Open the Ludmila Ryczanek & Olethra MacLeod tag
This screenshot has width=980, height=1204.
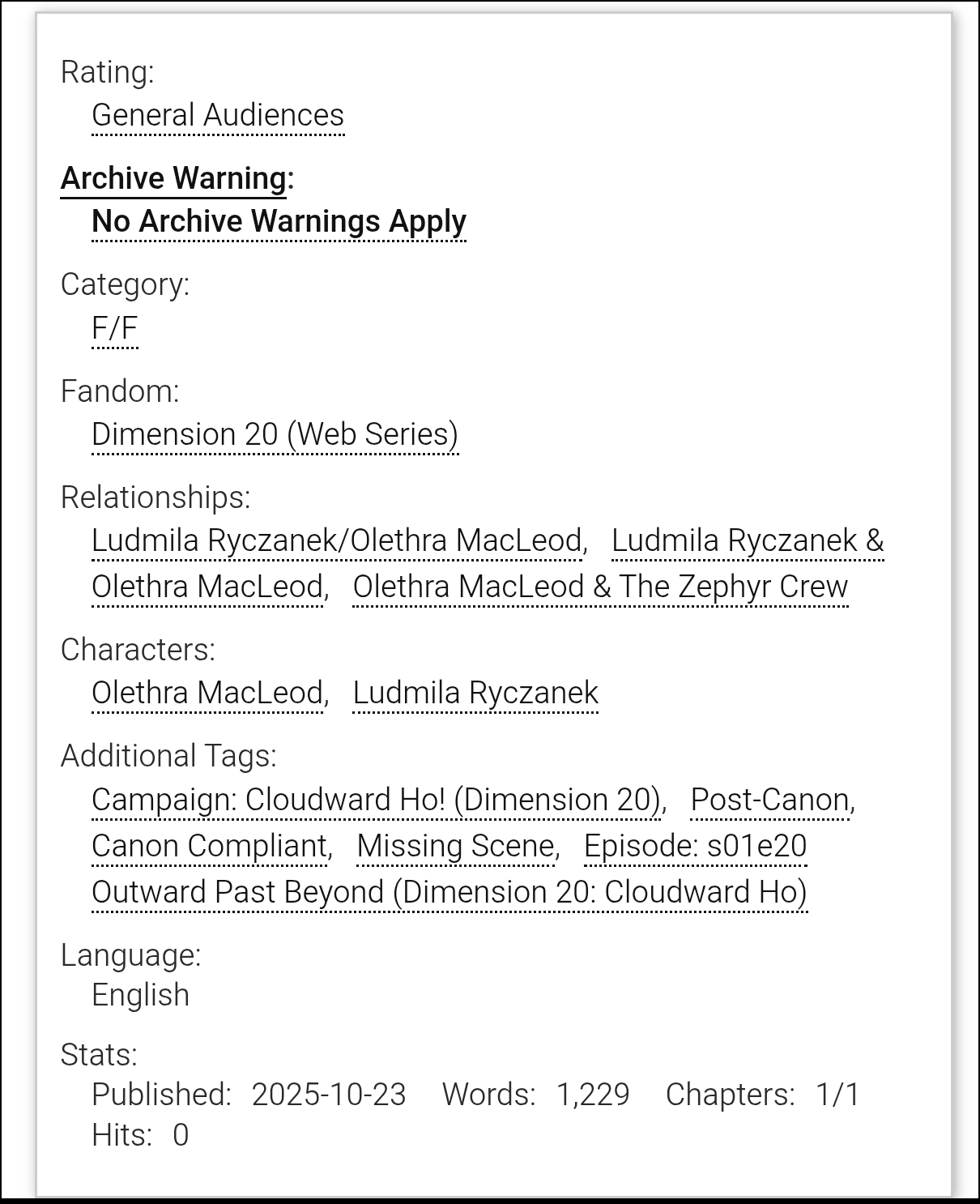pyautogui.click(x=746, y=540)
